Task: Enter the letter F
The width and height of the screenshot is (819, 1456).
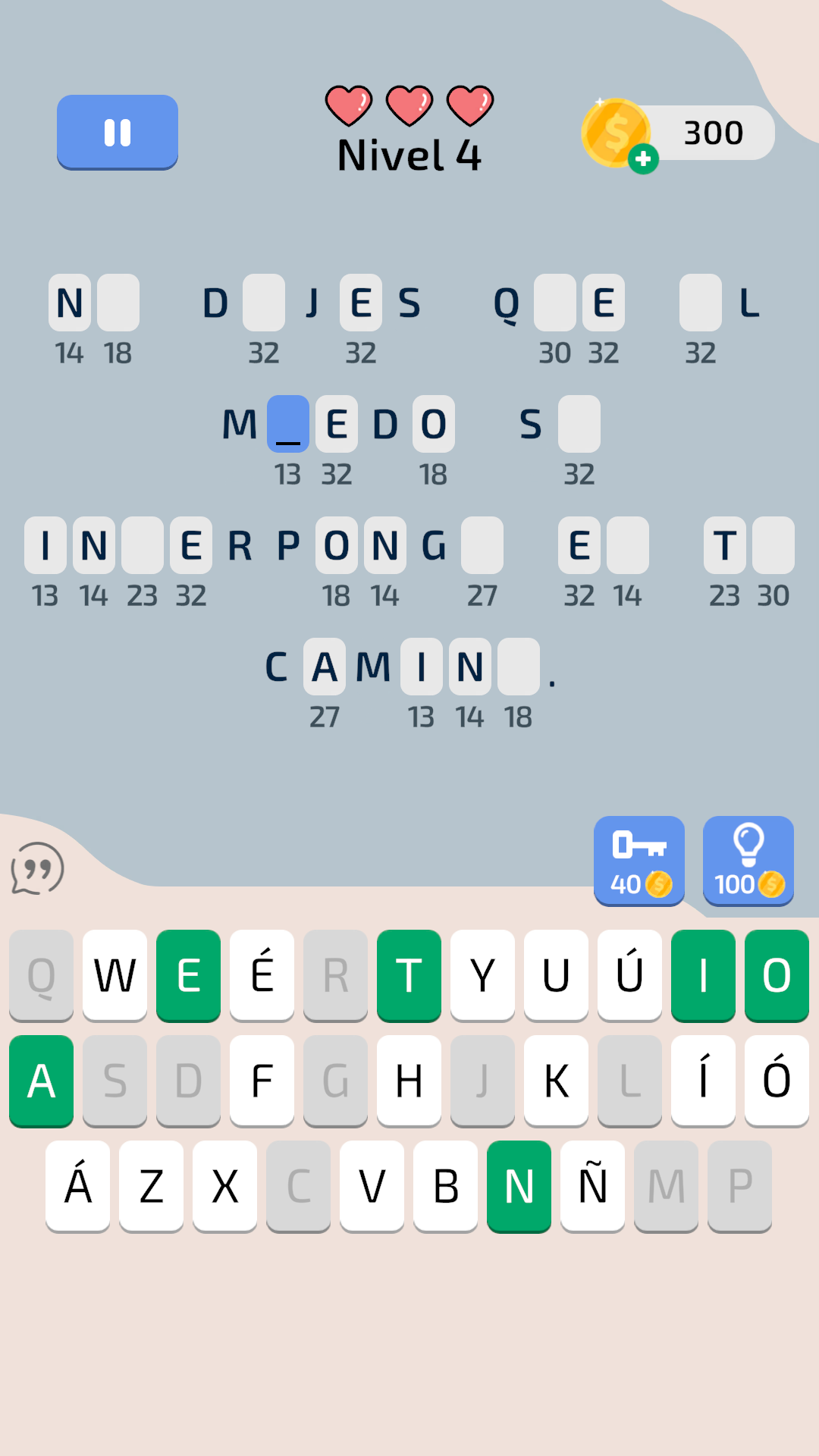Action: pos(262,1081)
